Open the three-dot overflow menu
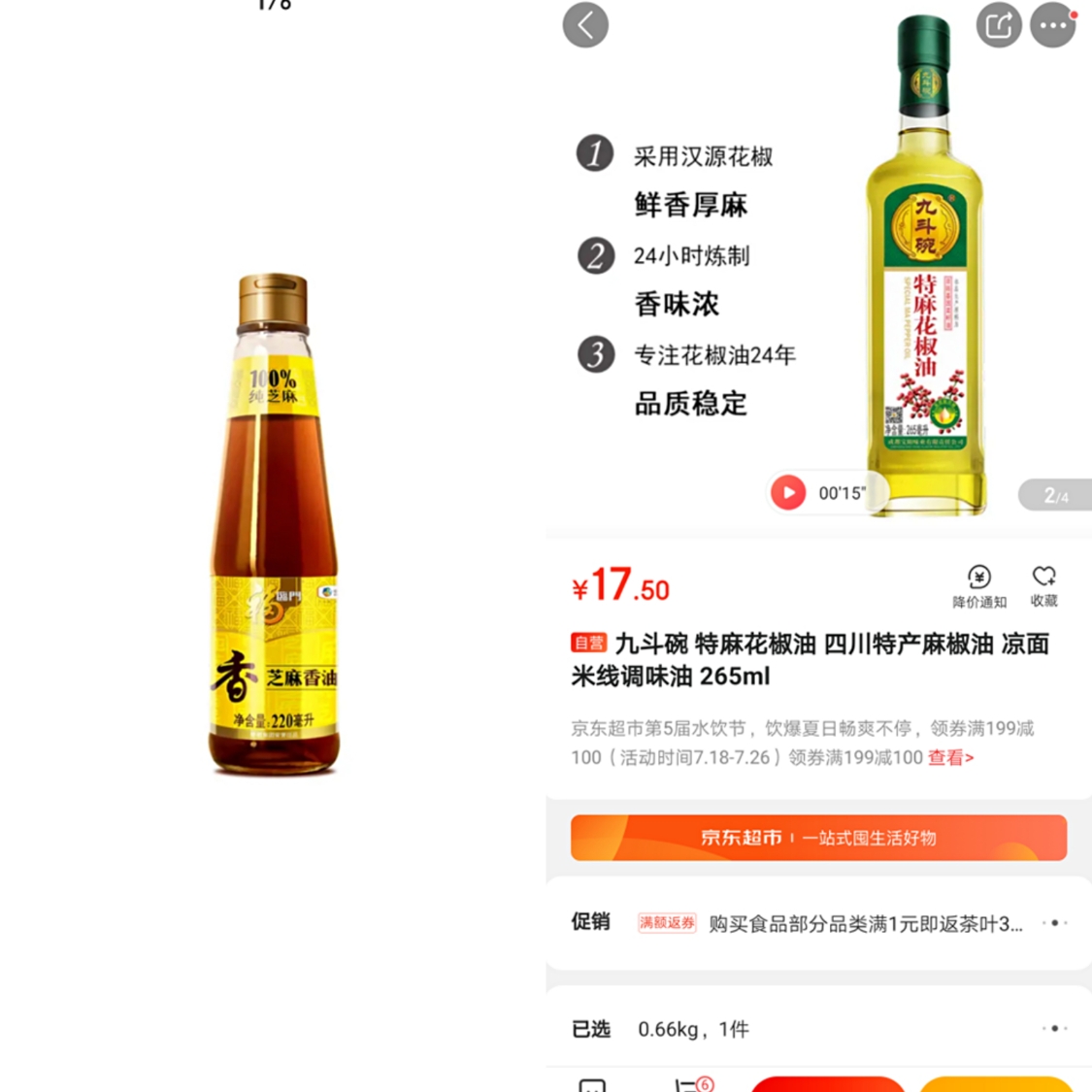1092x1092 pixels. (x=1053, y=25)
